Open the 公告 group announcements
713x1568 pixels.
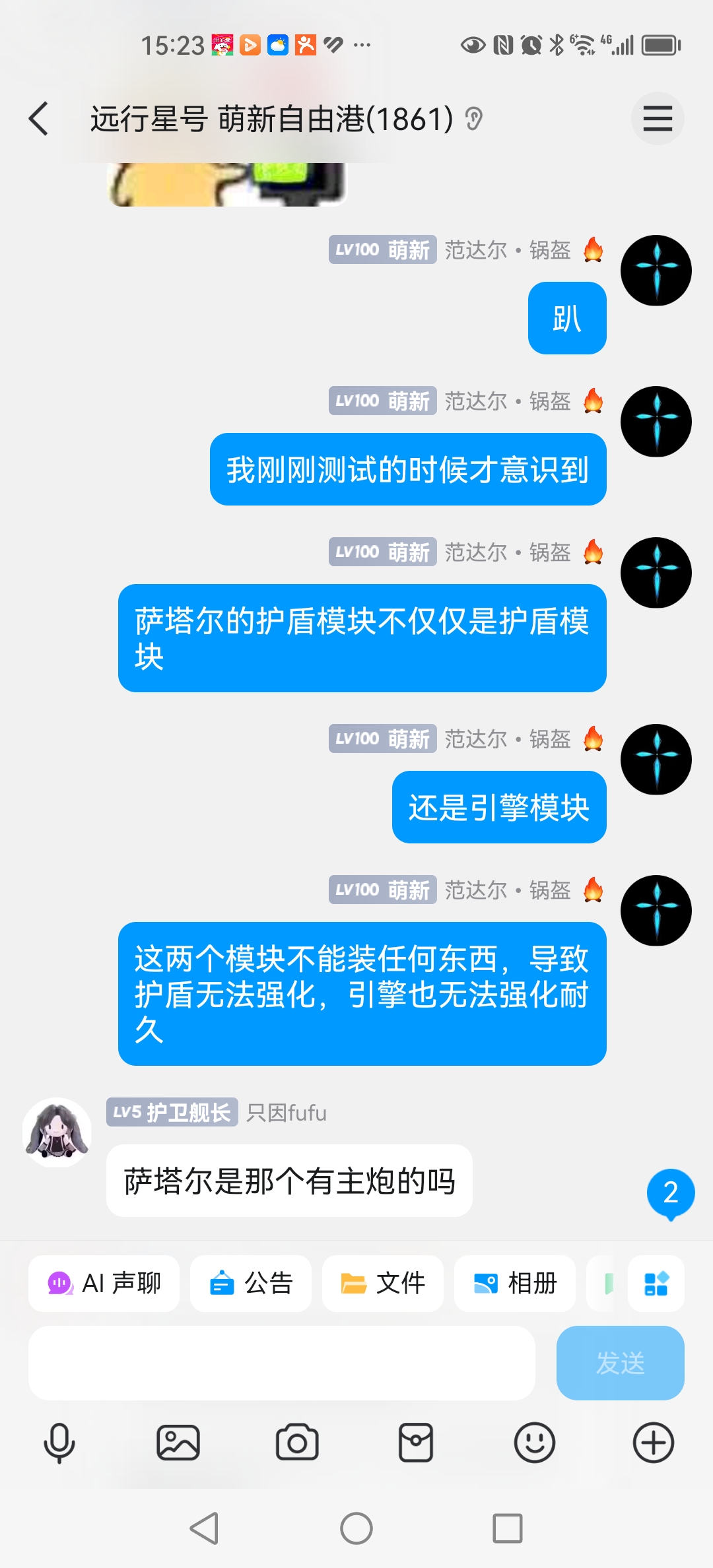coord(251,1284)
